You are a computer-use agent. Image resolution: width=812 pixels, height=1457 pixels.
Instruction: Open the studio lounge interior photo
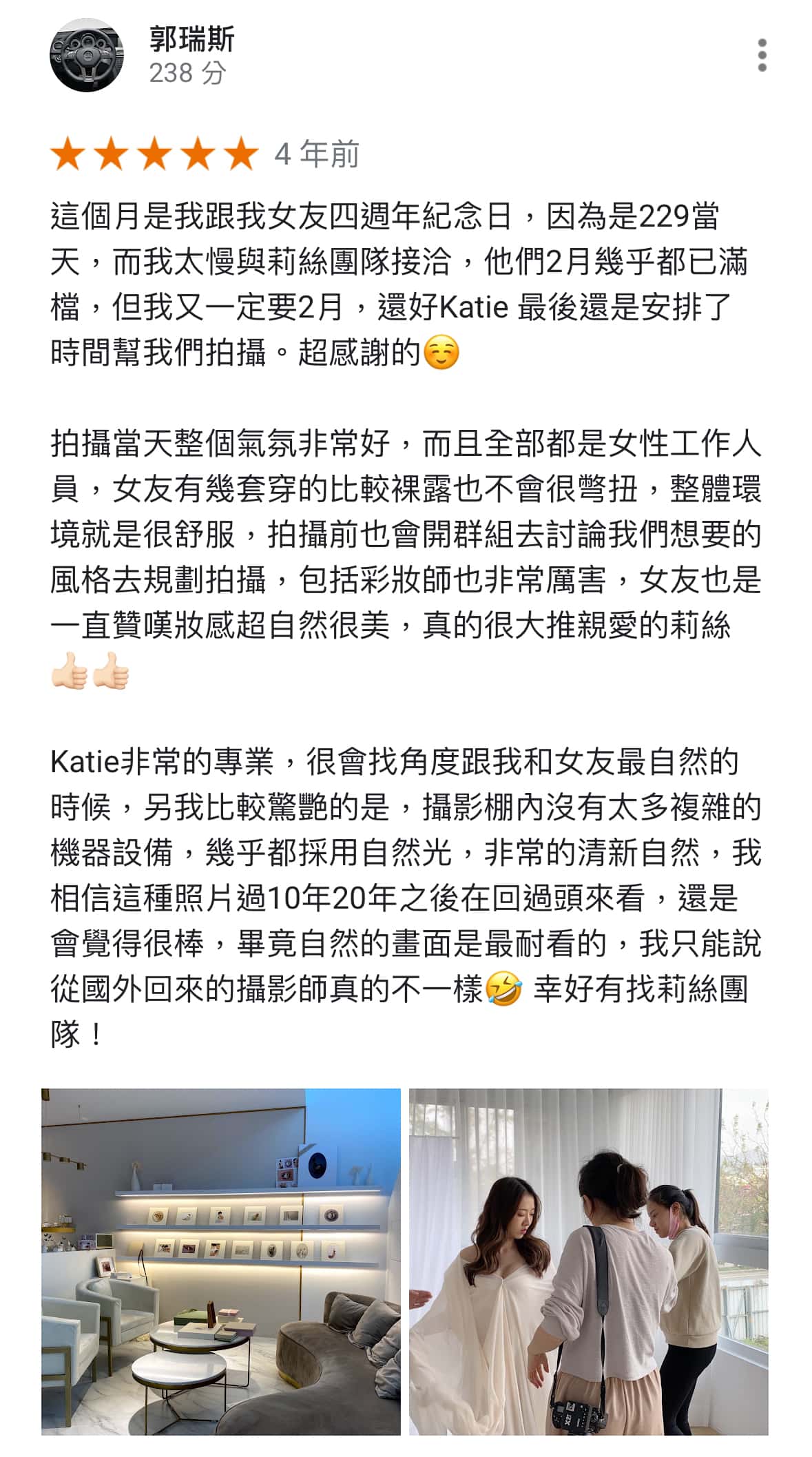[x=221, y=1261]
